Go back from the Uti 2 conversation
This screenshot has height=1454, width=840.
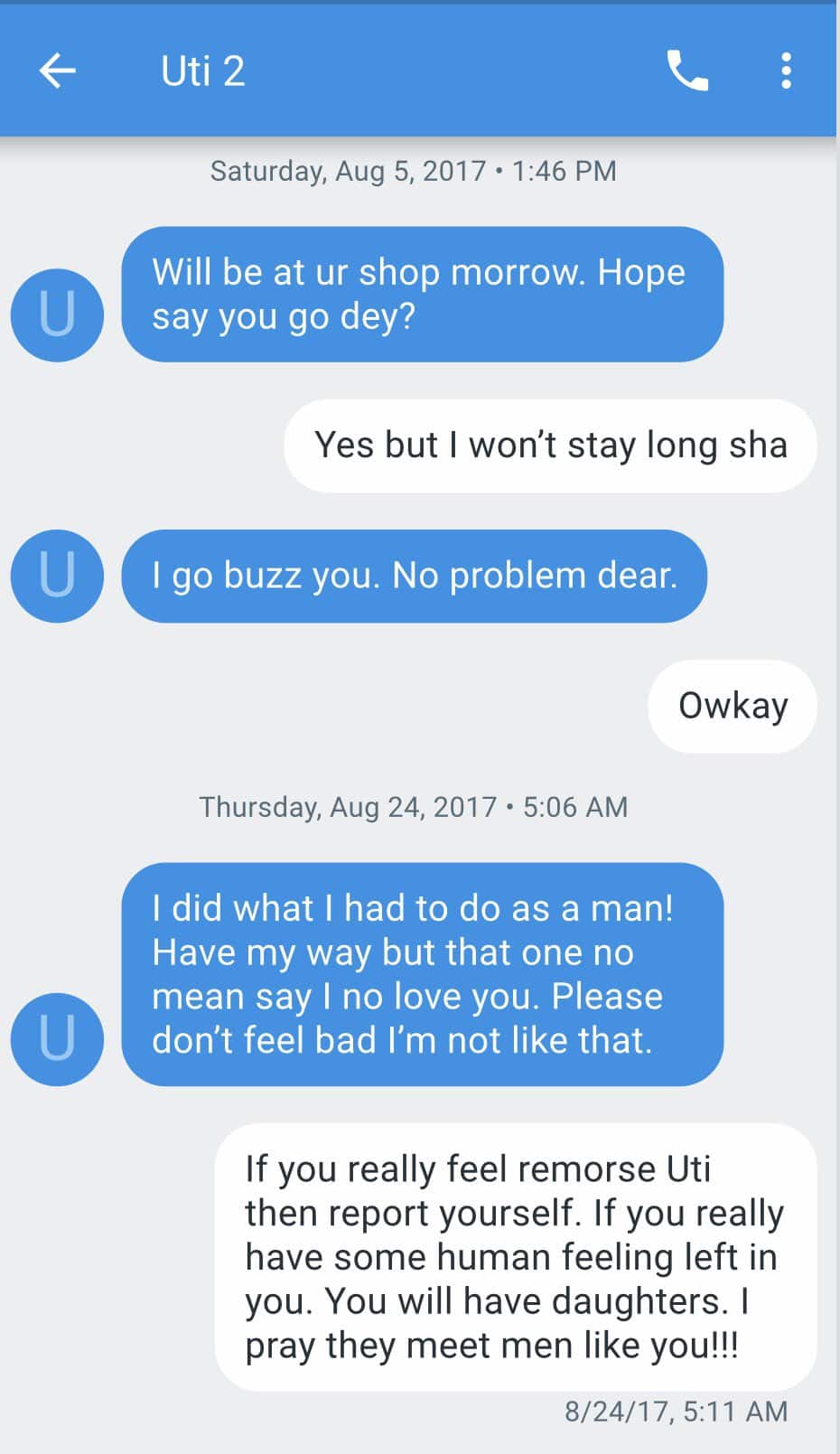pyautogui.click(x=57, y=70)
